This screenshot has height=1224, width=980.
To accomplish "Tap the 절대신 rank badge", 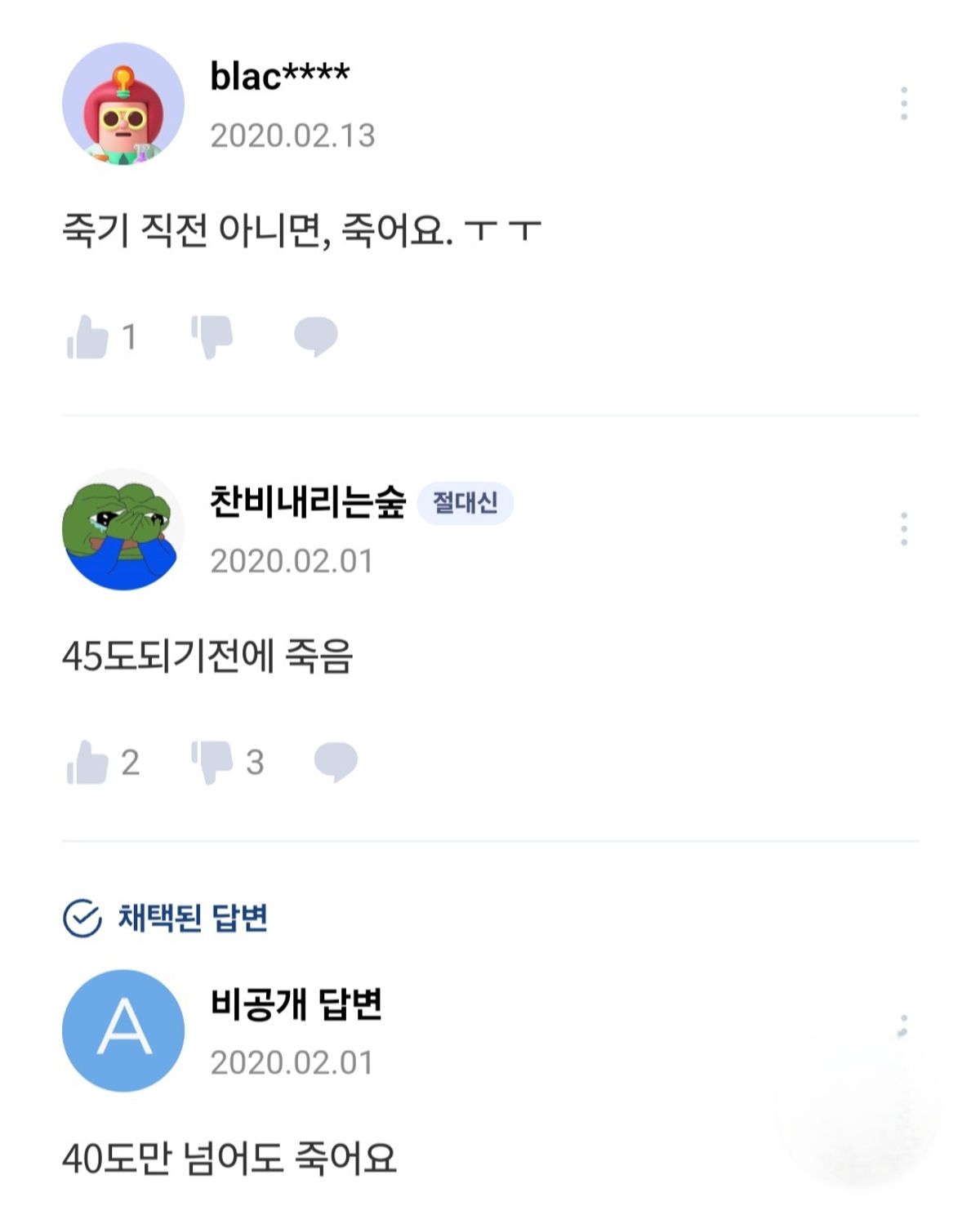I will [465, 502].
